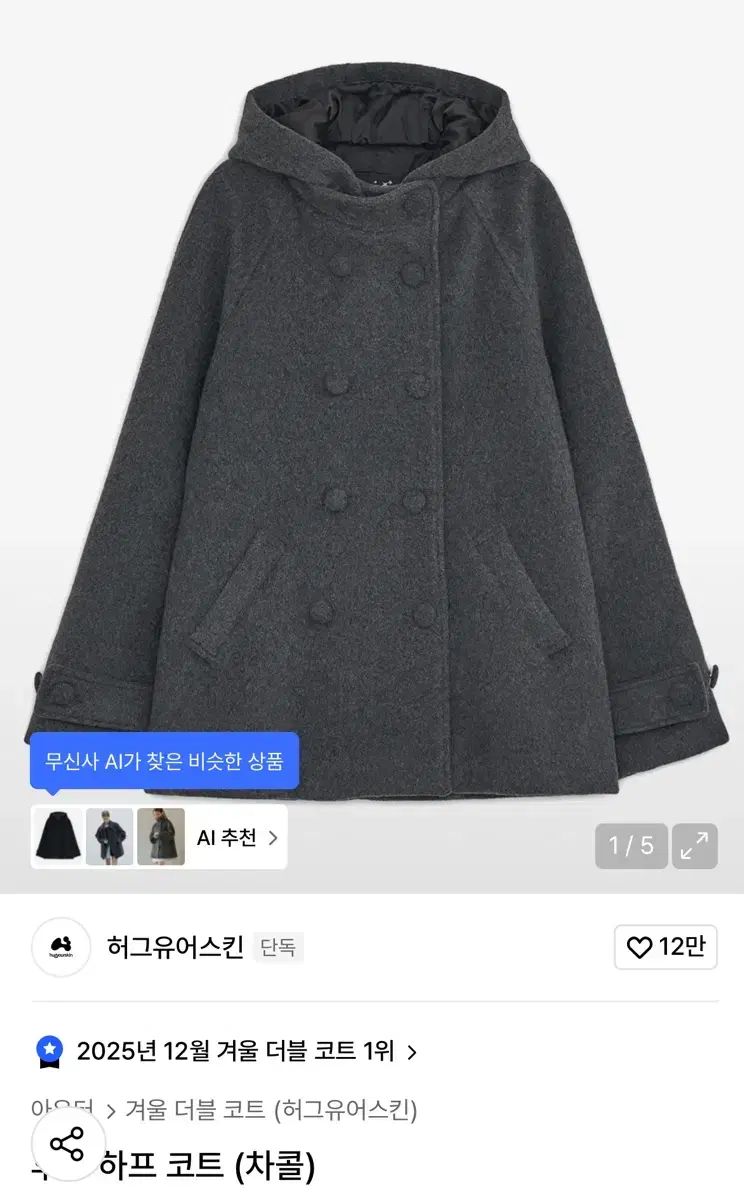Open the black coat similar-product thumbnail
The width and height of the screenshot is (744, 1200).
point(58,837)
